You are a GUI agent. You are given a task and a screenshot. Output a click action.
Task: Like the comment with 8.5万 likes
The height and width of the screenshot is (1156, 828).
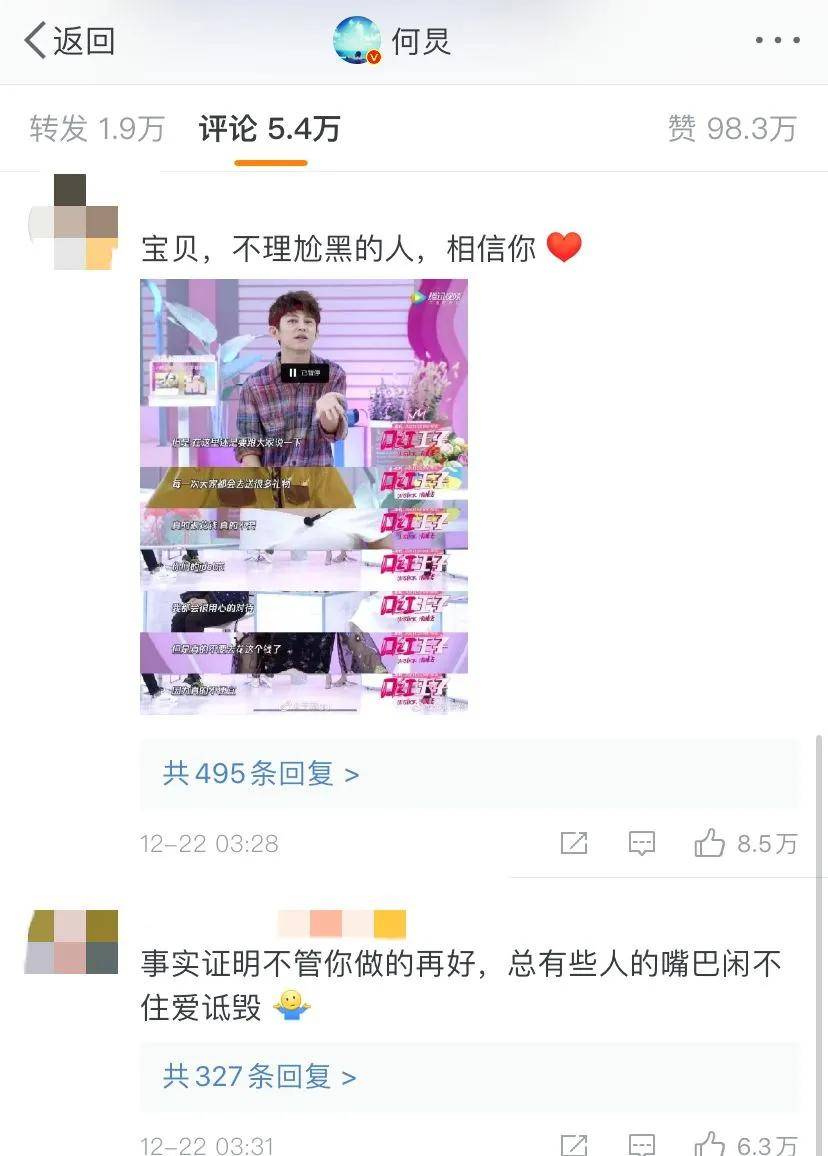point(710,844)
